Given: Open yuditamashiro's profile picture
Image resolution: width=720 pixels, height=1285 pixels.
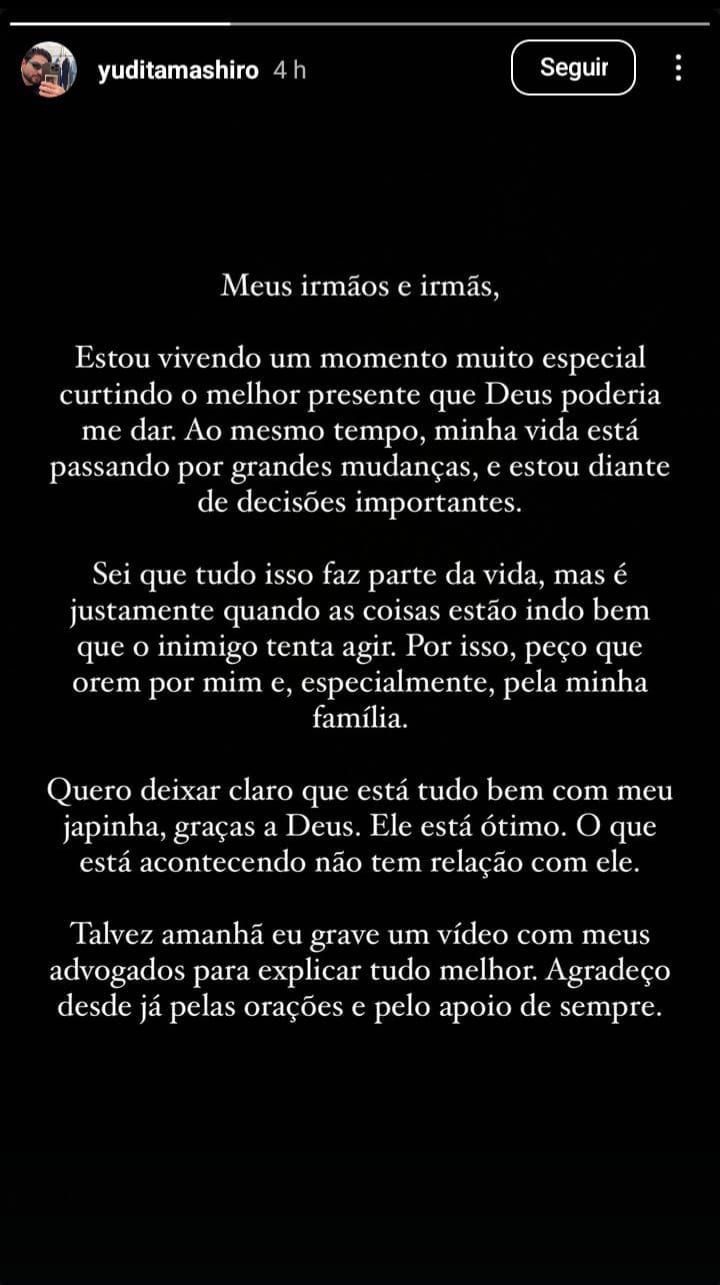Looking at the screenshot, I should pos(48,69).
